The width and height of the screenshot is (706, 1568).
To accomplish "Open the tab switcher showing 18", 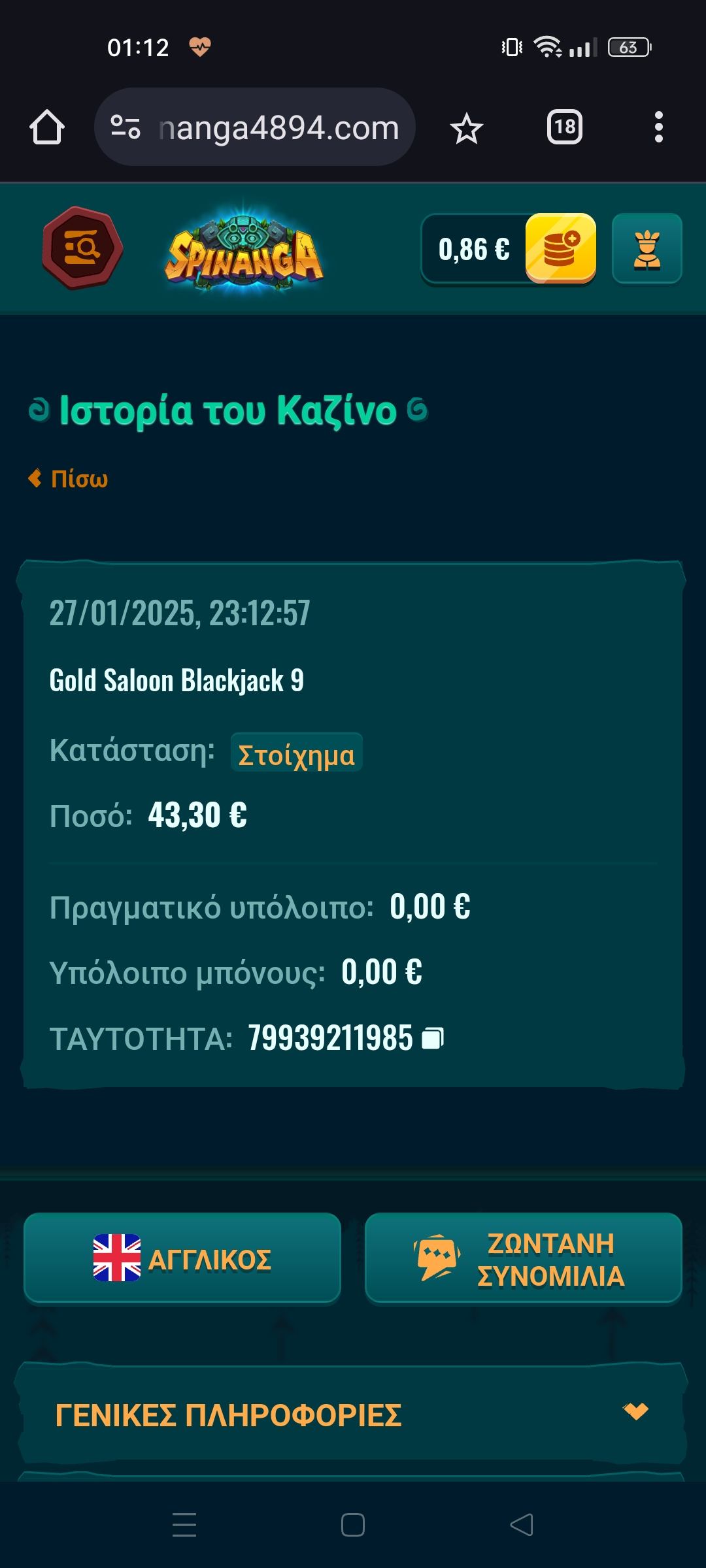I will [x=564, y=127].
